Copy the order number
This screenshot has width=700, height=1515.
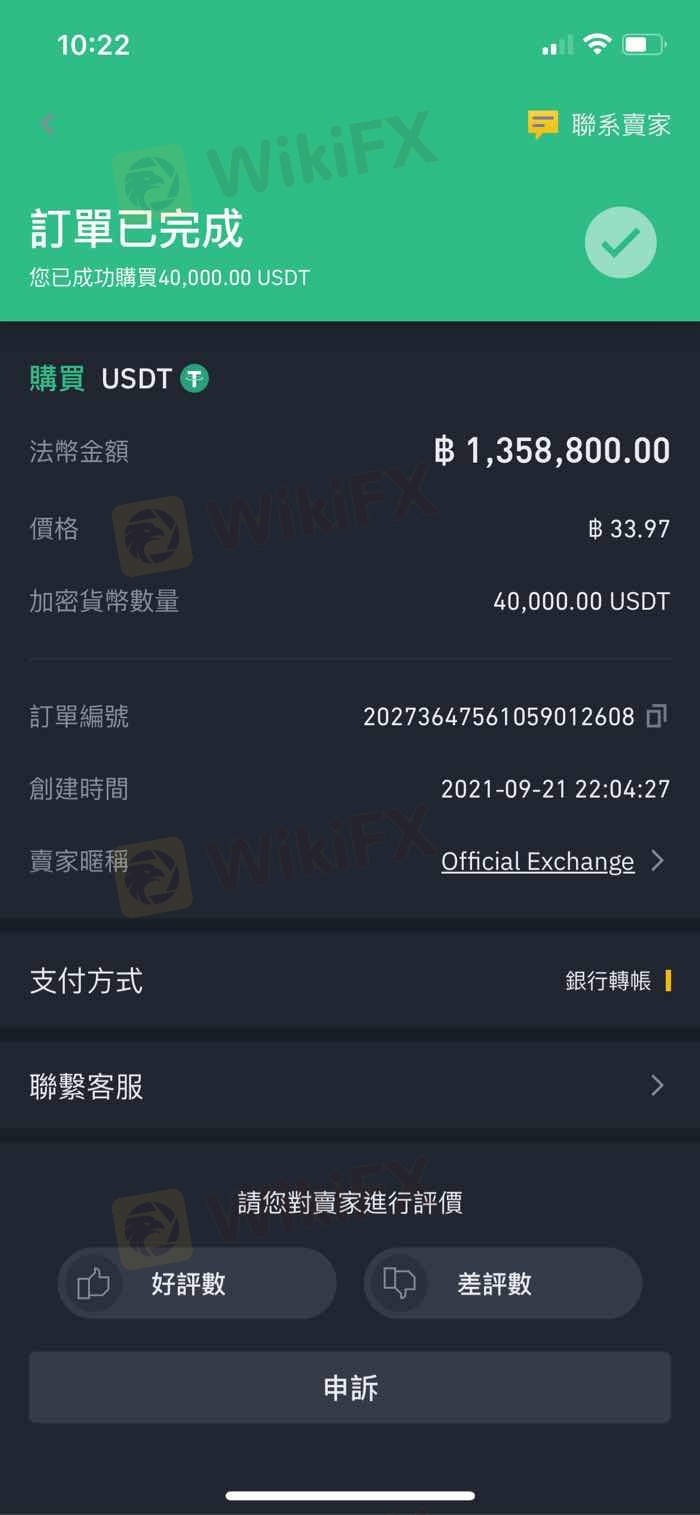point(656,716)
